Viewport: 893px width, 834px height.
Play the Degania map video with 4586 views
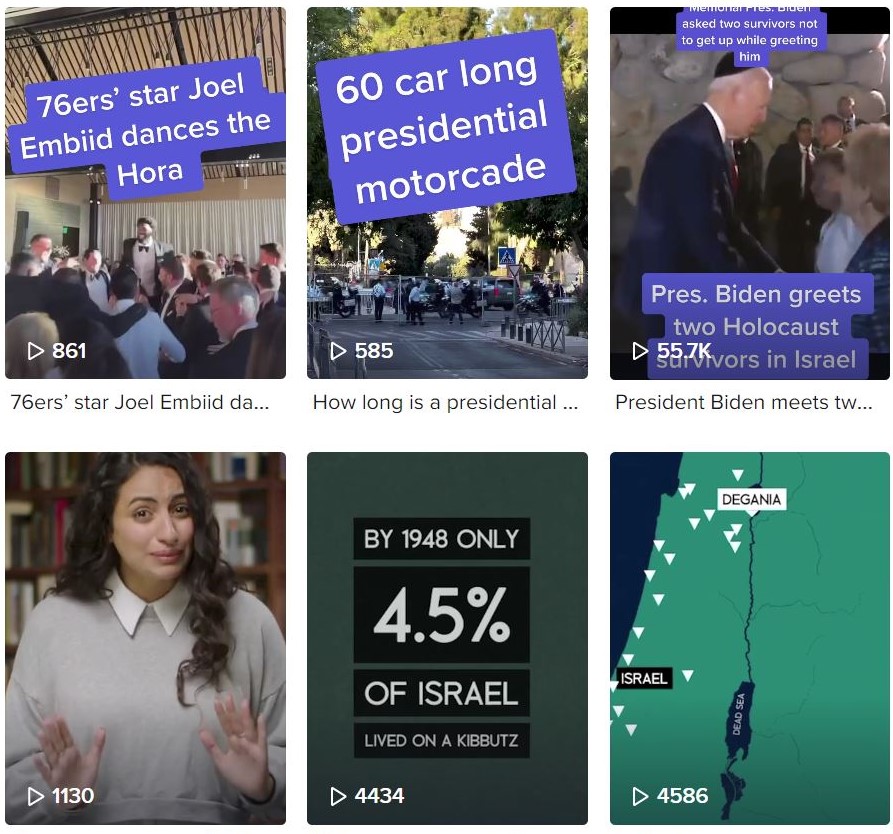tap(749, 640)
